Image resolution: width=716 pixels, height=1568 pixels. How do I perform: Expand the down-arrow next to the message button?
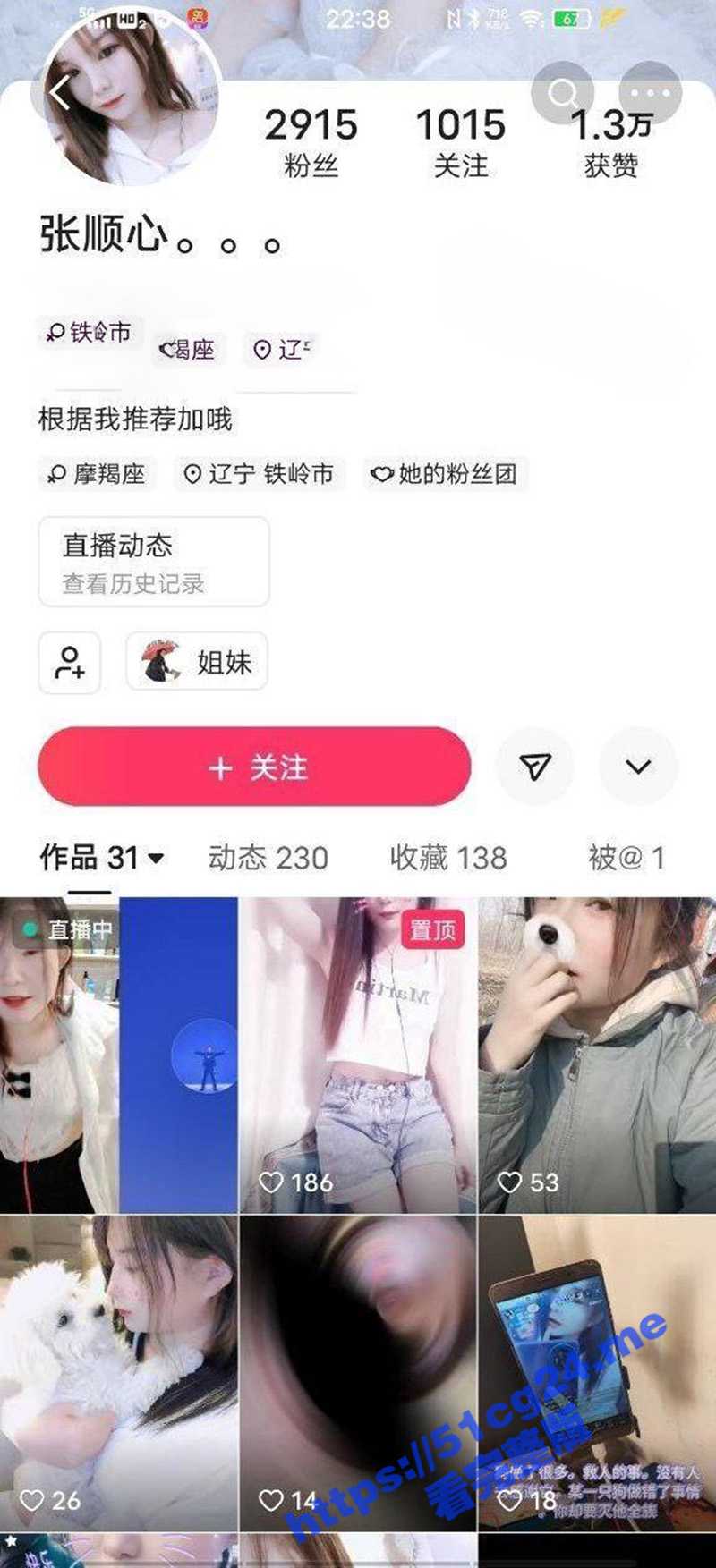[638, 767]
